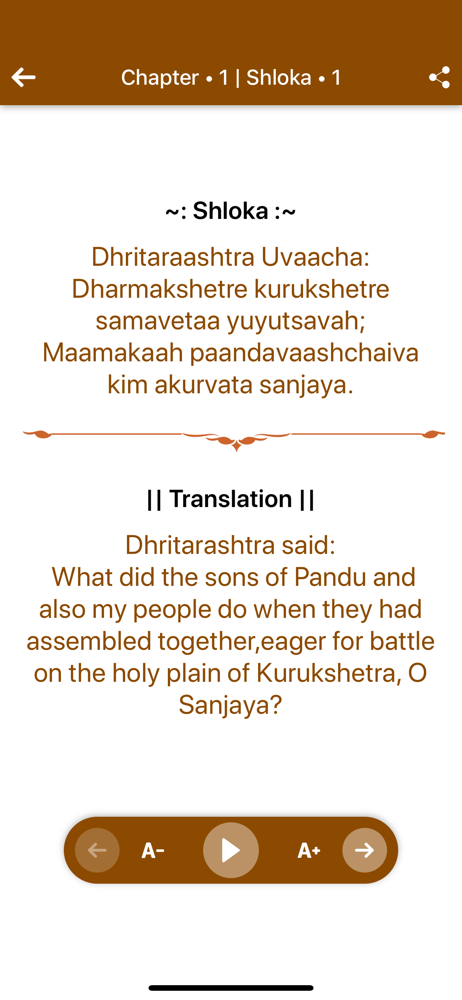Go back using the header arrow
The image size is (462, 1000).
pos(23,78)
